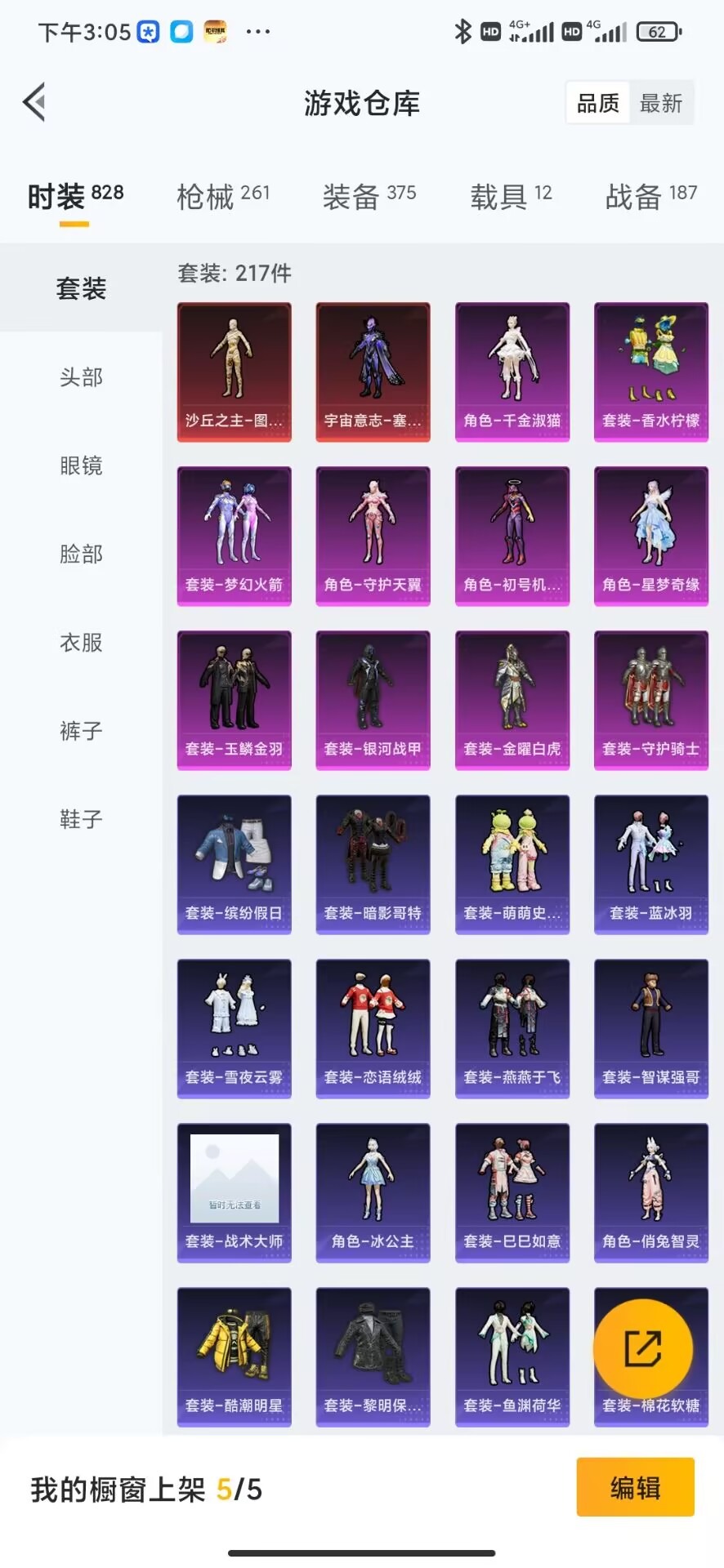This screenshot has height=1568, width=724.
Task: Select the 裤子 category
Action: (x=81, y=730)
